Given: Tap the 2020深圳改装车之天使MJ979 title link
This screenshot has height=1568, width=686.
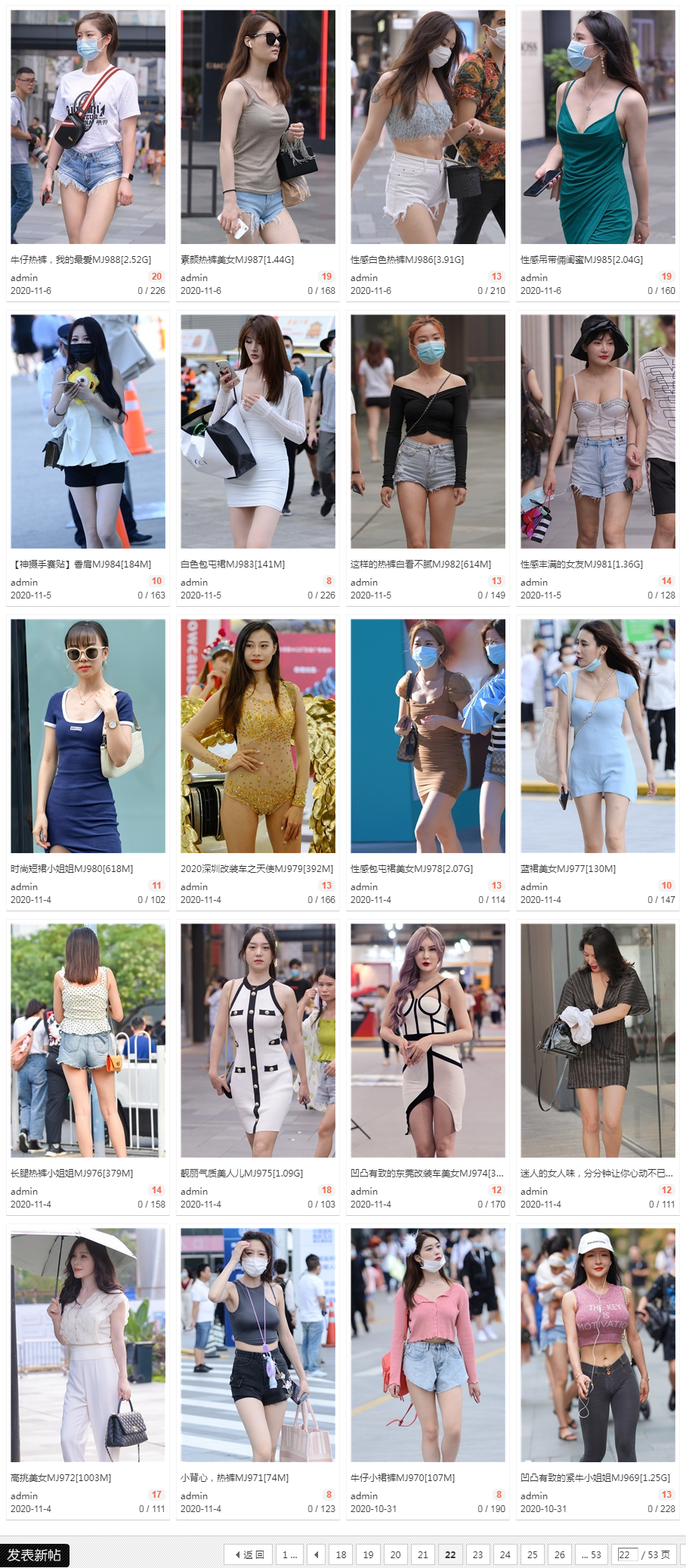Looking at the screenshot, I should [257, 868].
